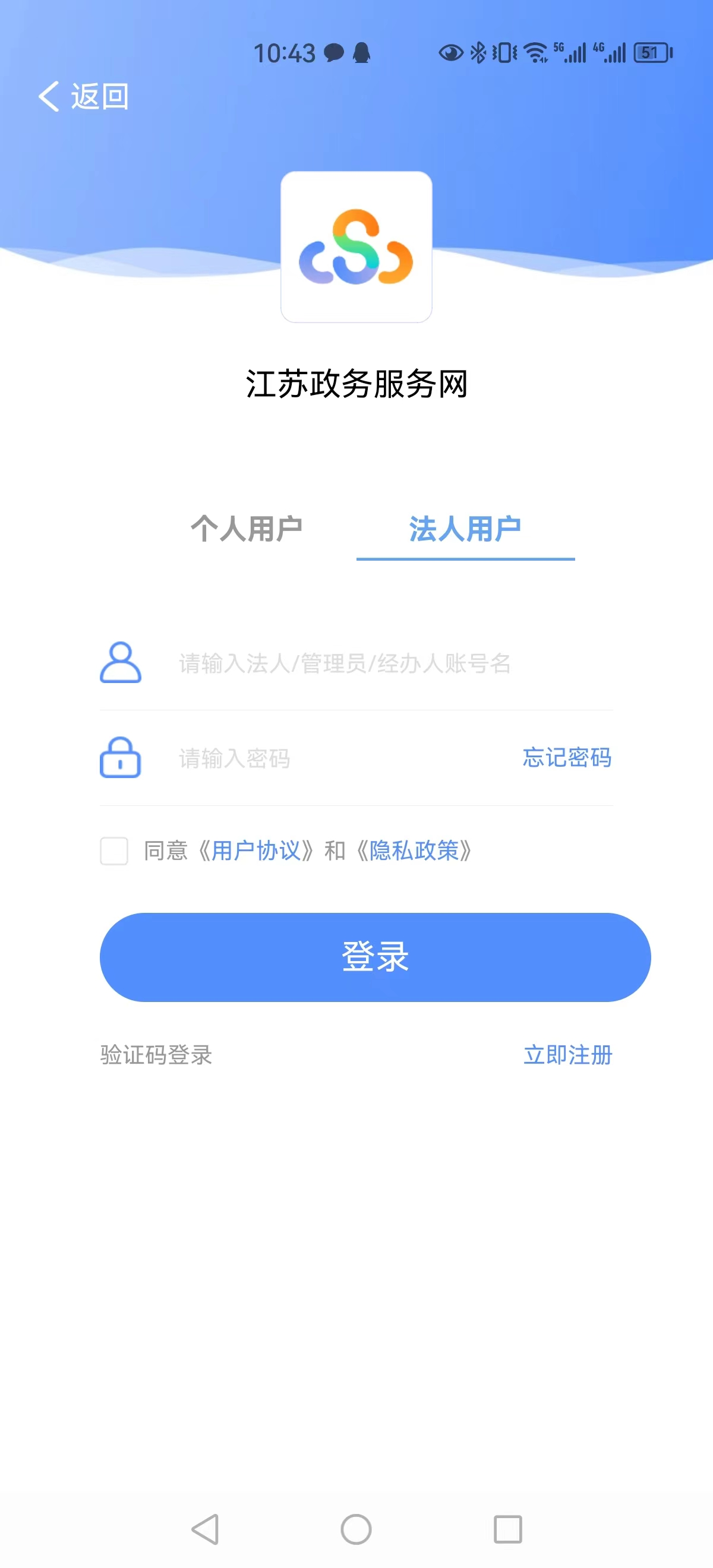Tap the system home button
713x1568 pixels.
(356, 1529)
